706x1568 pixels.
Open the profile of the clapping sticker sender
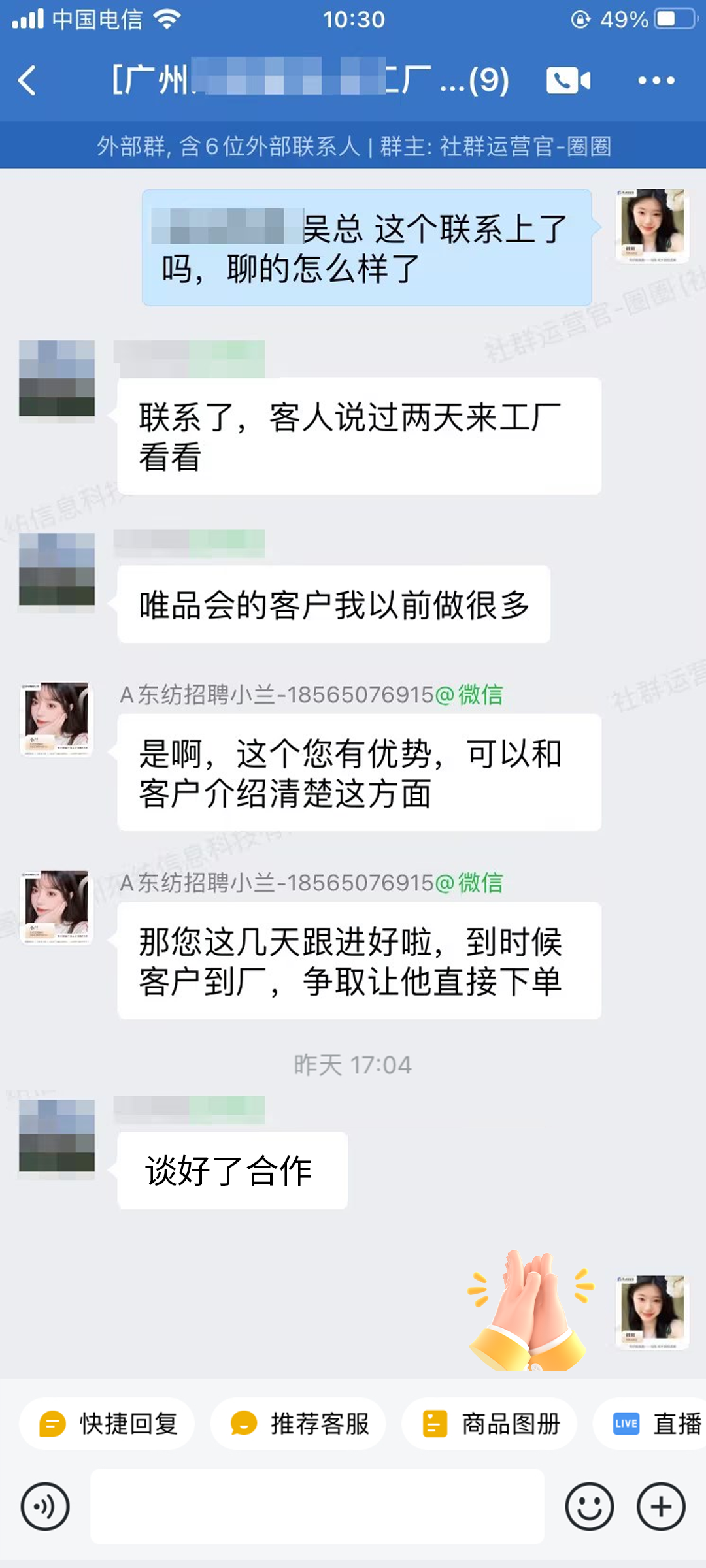(652, 1312)
